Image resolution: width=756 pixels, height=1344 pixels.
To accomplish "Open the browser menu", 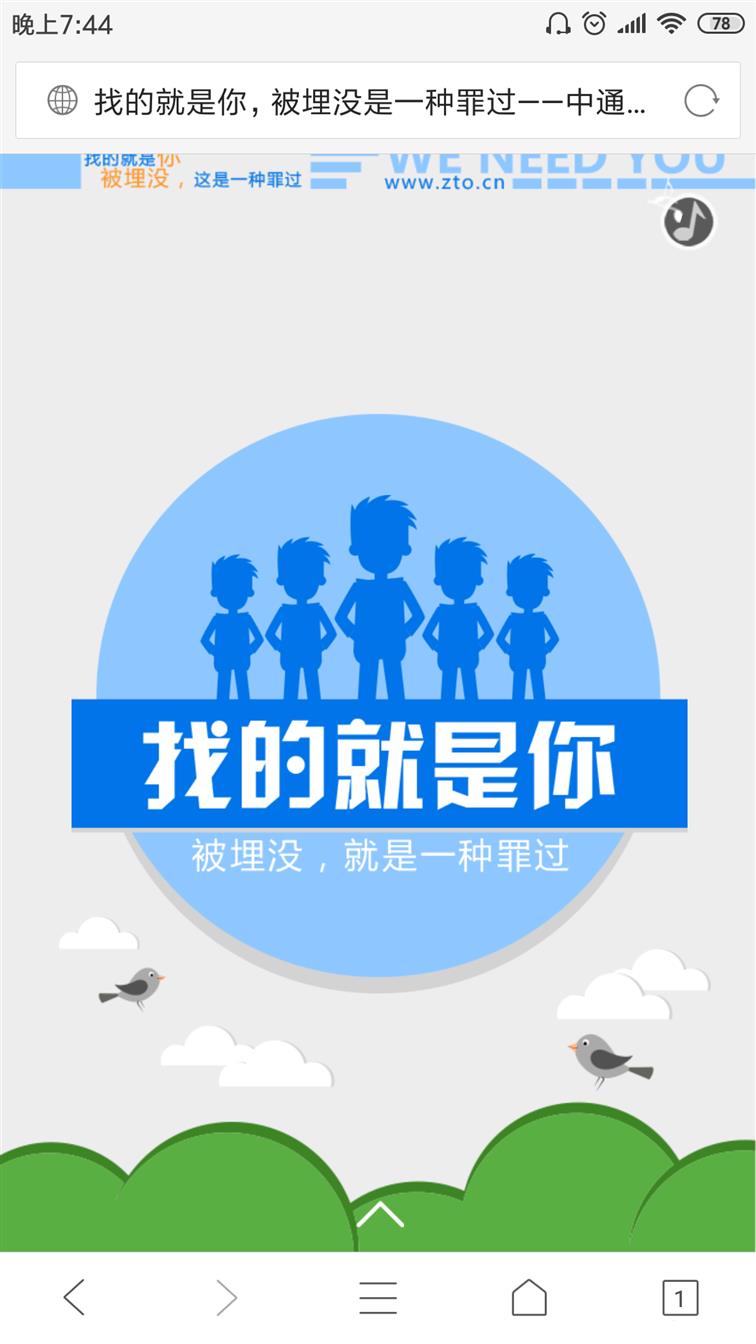I will pos(378,1298).
